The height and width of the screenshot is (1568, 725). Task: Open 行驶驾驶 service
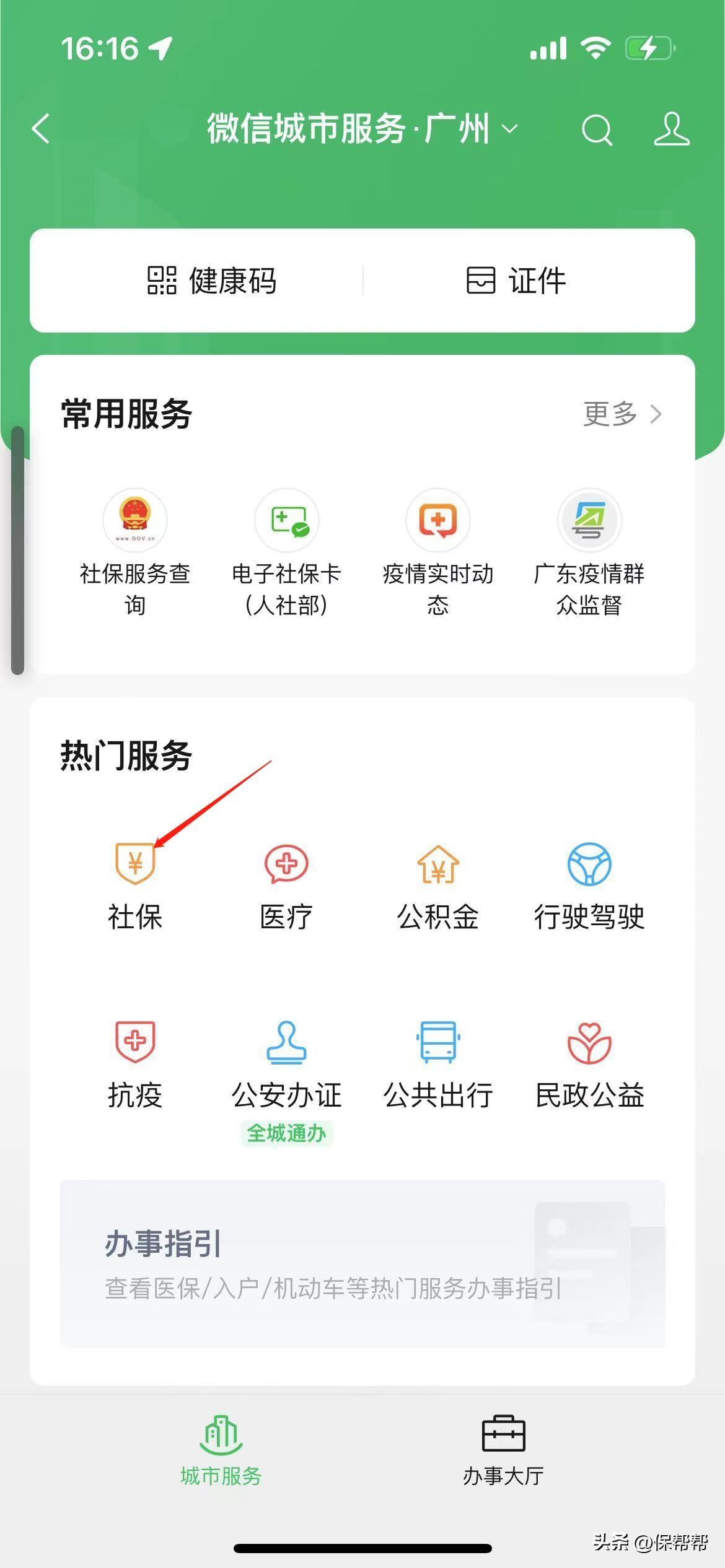click(x=589, y=886)
